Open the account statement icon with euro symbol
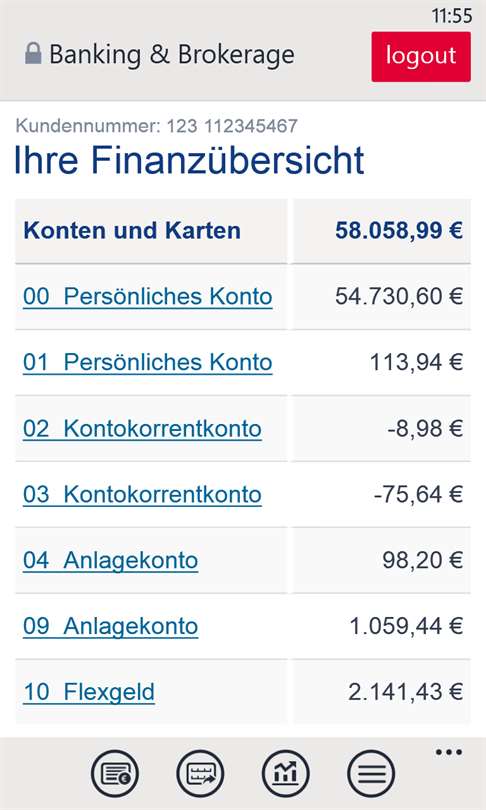486x810 pixels. pyautogui.click(x=115, y=773)
